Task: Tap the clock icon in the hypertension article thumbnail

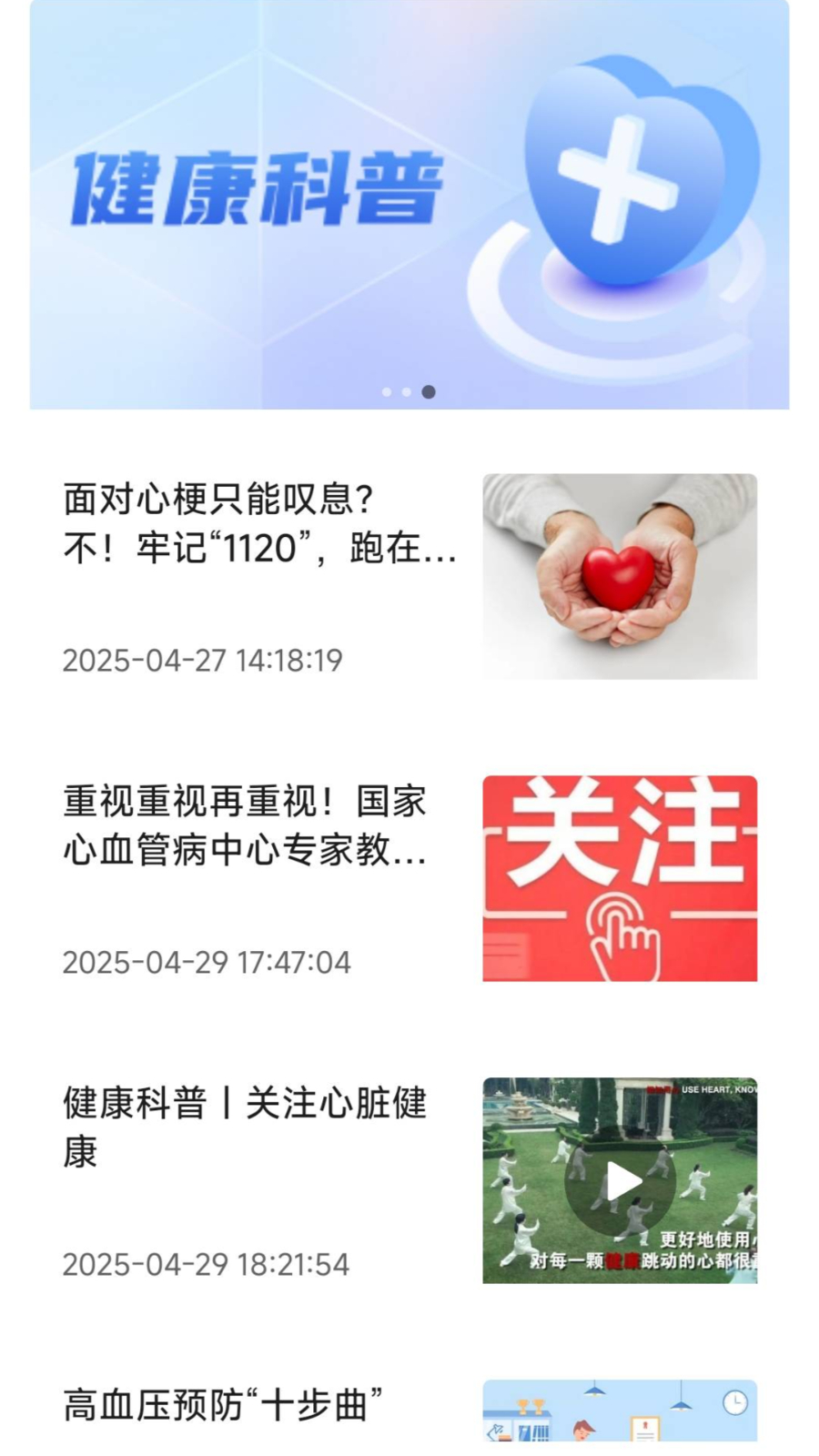Action: click(734, 1401)
